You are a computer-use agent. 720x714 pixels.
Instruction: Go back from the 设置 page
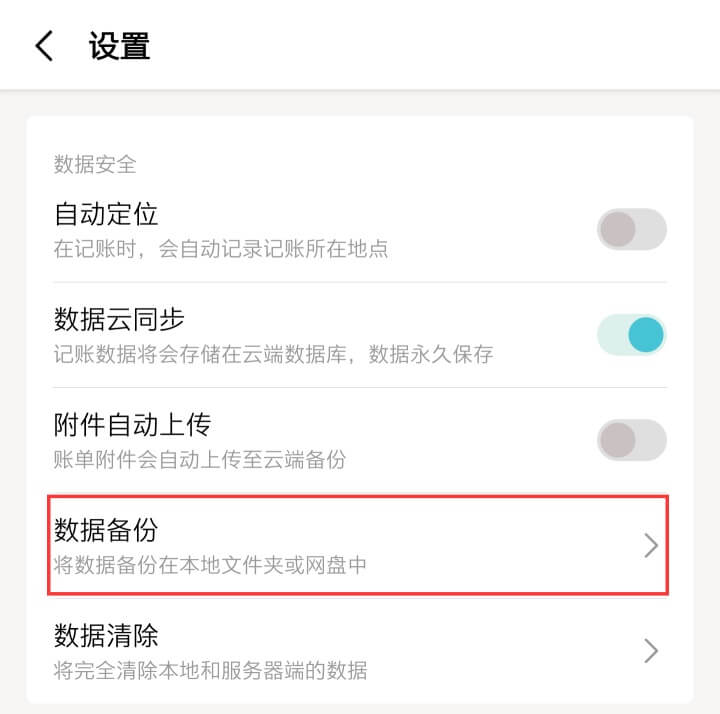44,46
